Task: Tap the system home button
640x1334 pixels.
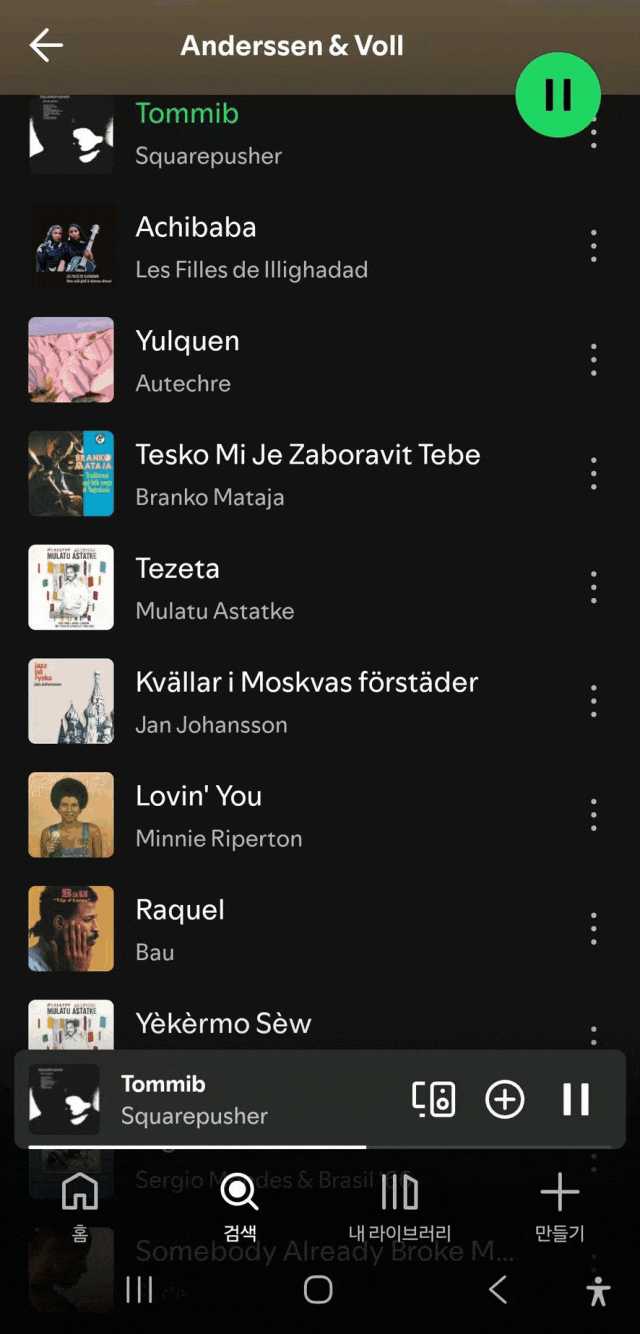Action: point(318,1290)
